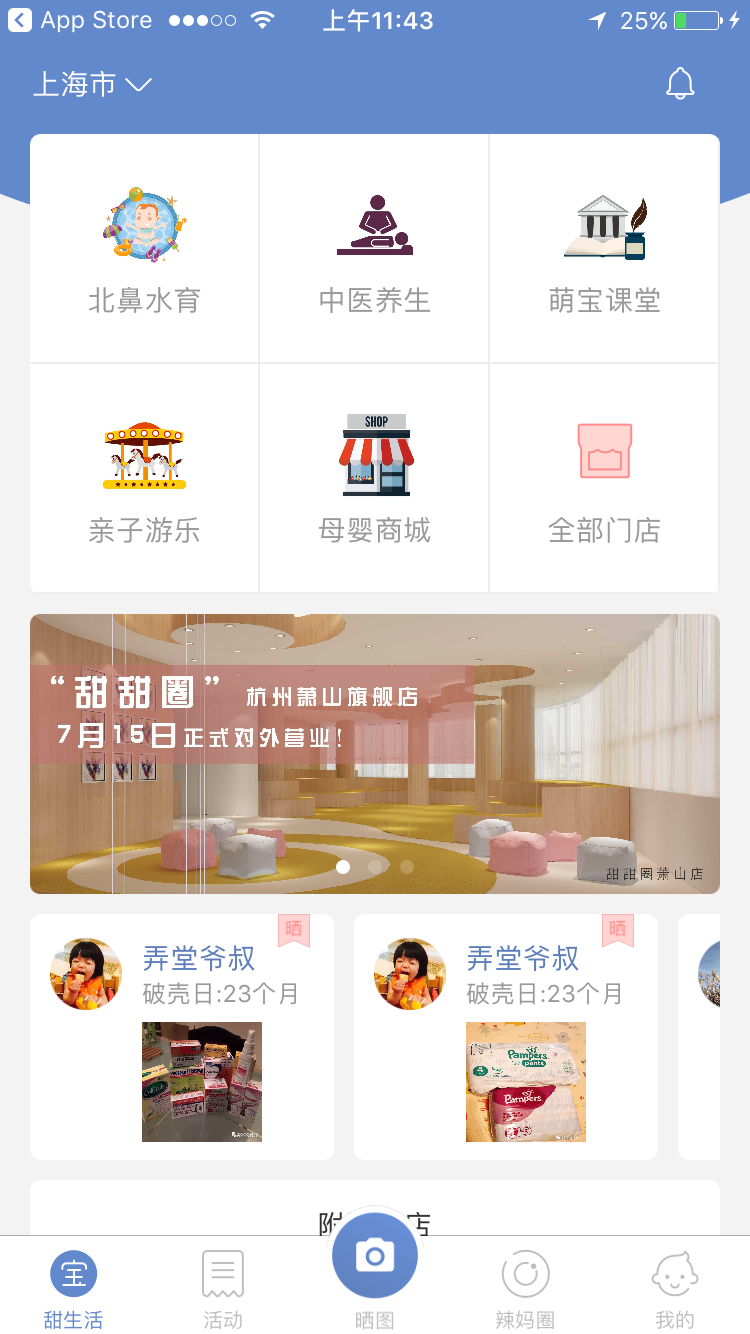750x1334 pixels.
Task: Go to the 我的 profile tab
Action: pos(674,1290)
